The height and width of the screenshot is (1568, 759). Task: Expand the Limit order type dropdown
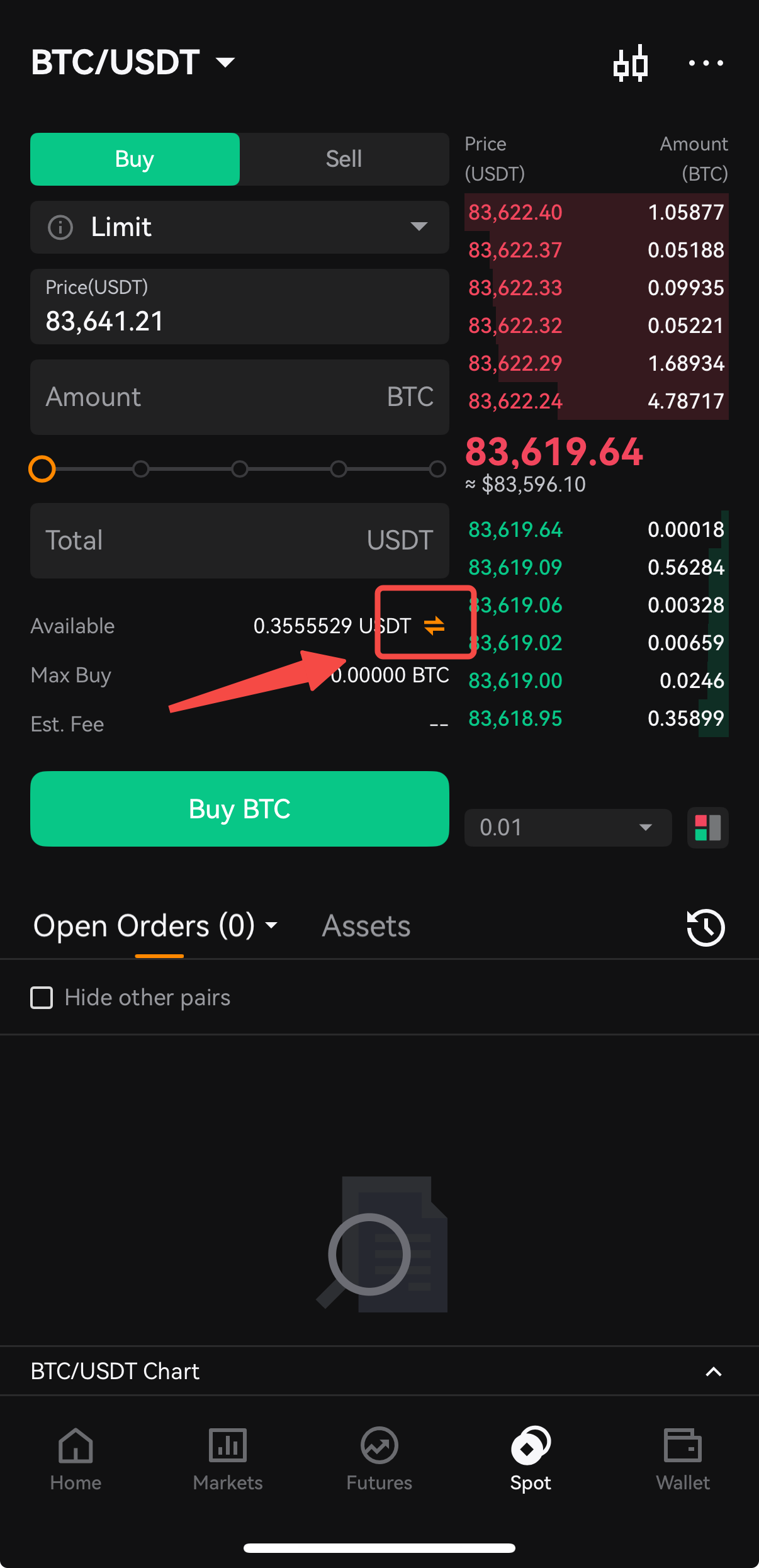[240, 227]
